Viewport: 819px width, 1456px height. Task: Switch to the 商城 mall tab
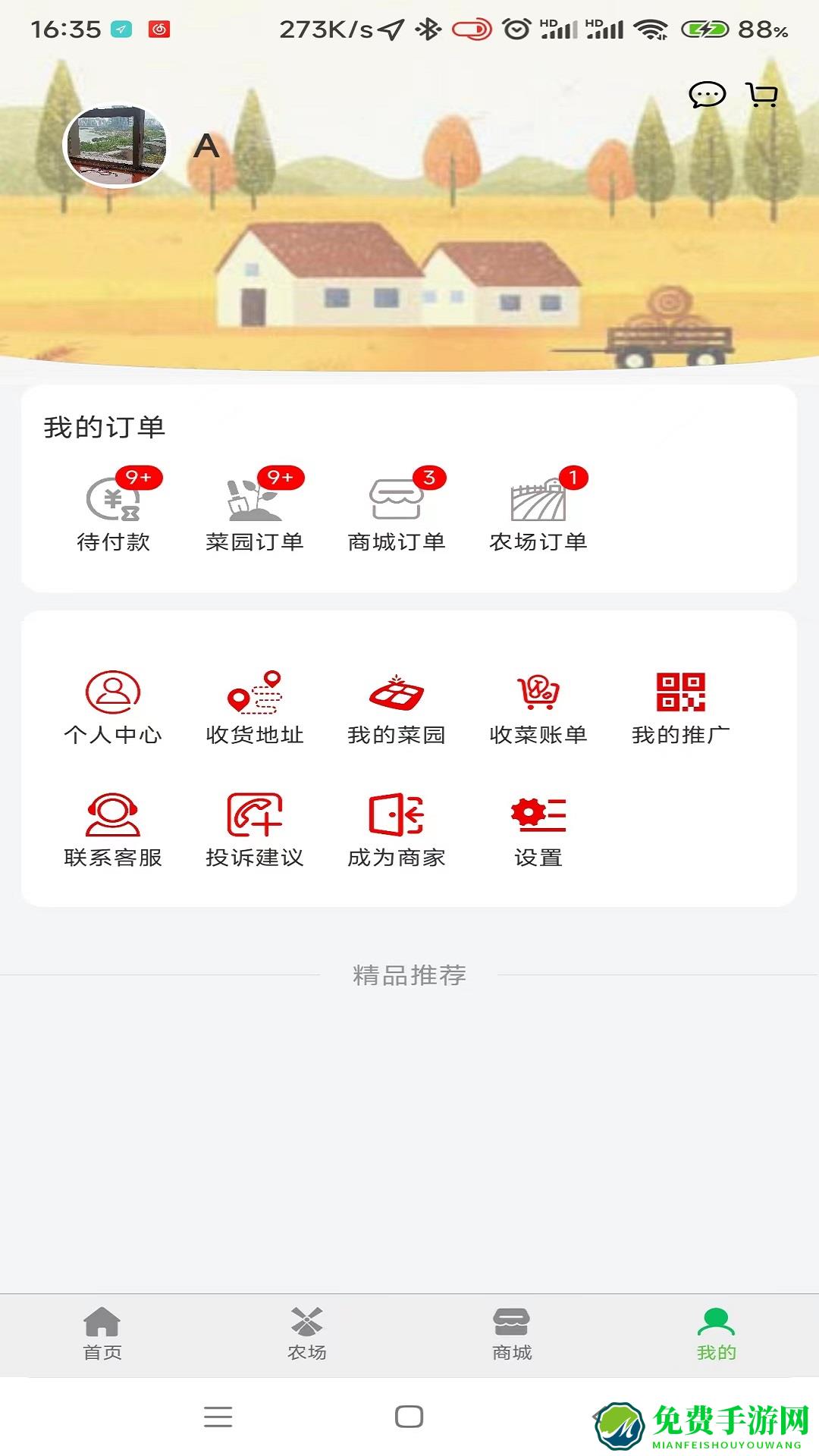coord(512,1333)
